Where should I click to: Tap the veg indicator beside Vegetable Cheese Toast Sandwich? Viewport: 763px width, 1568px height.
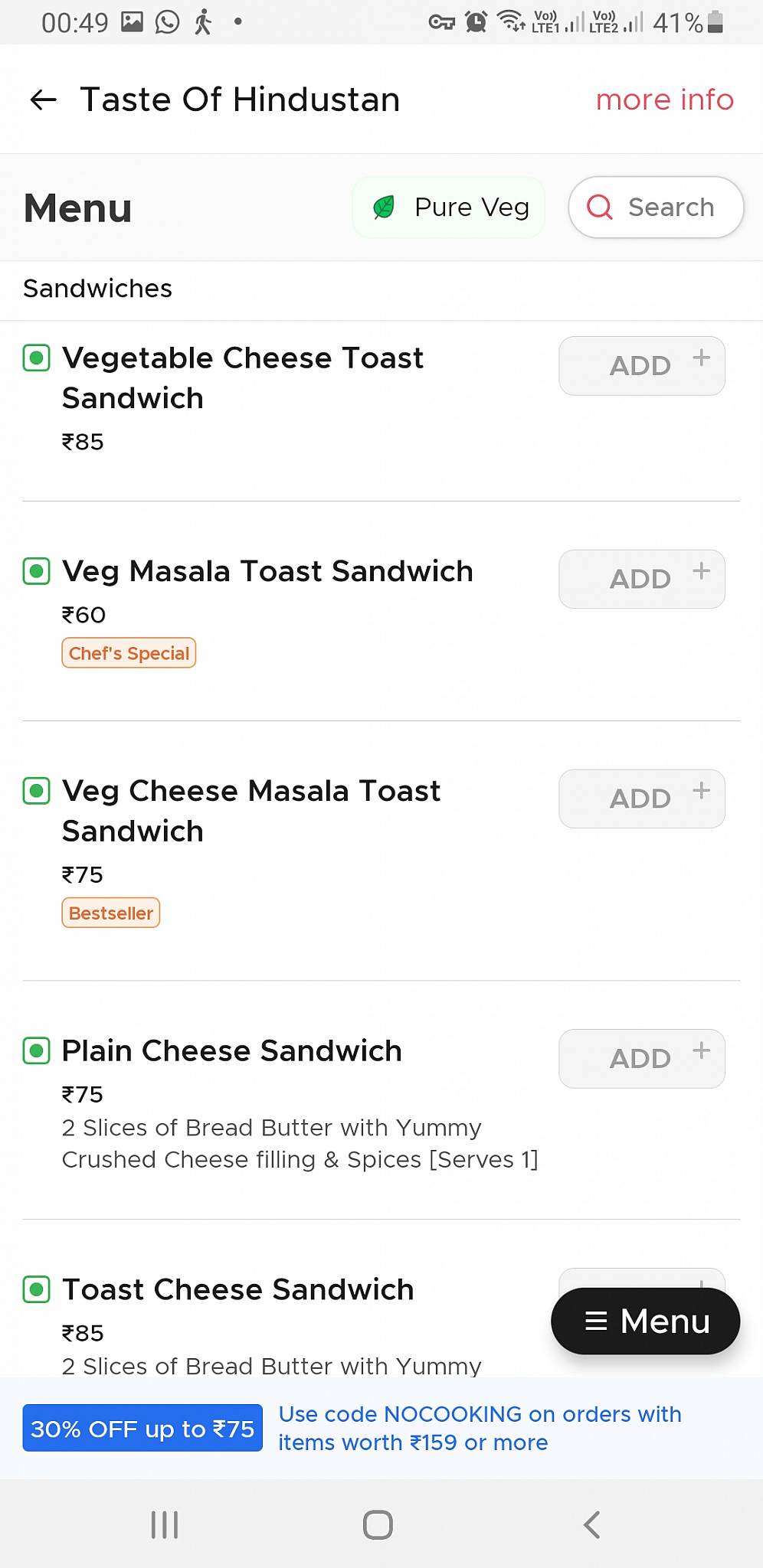point(36,358)
